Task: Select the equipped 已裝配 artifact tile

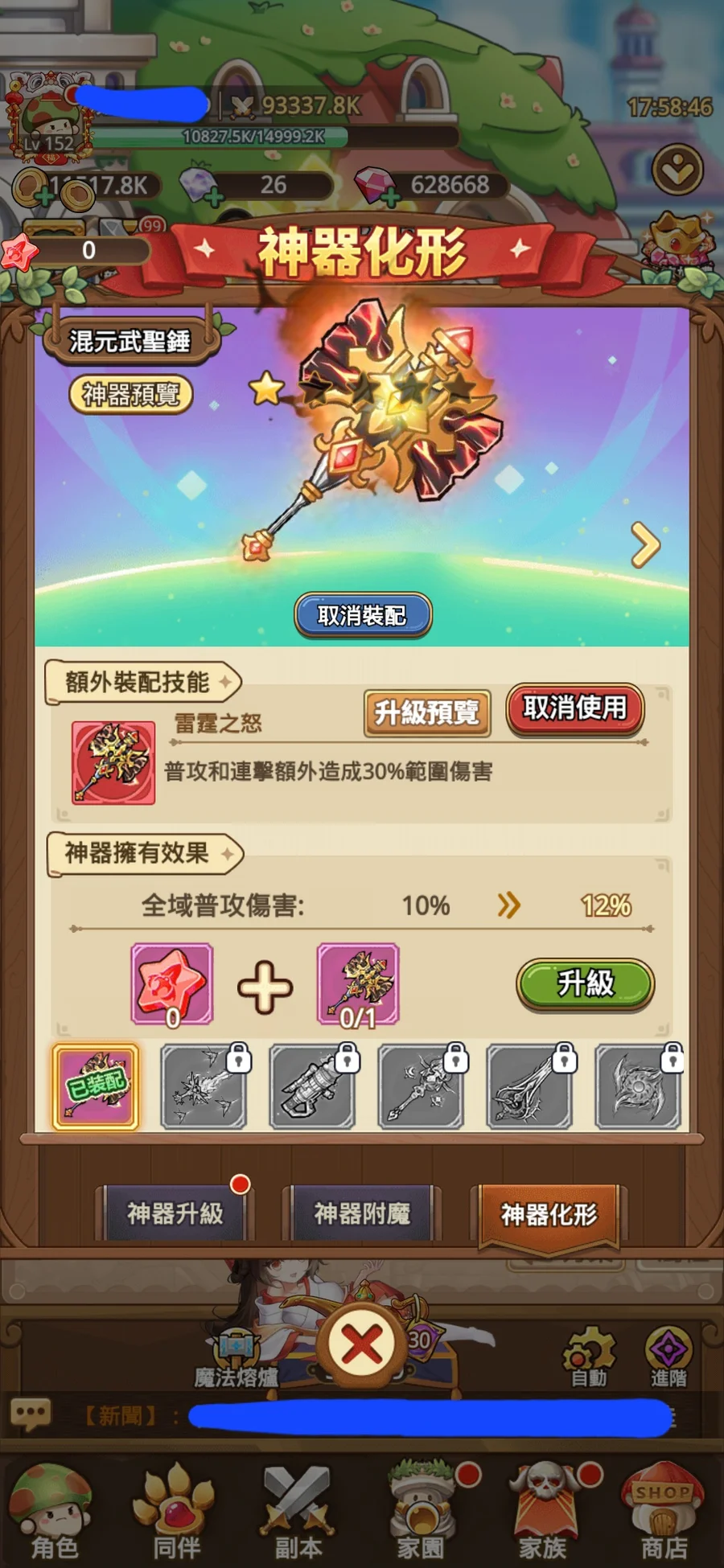Action: point(96,1086)
